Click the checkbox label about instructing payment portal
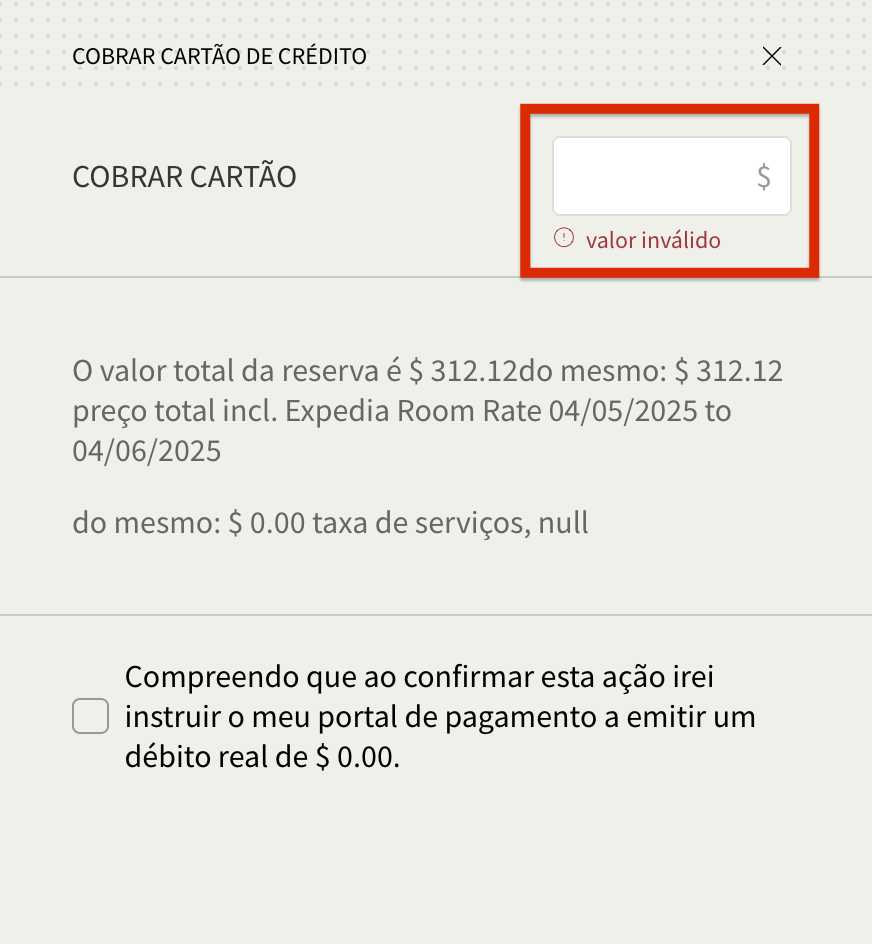Viewport: 872px width, 944px height. (x=440, y=716)
